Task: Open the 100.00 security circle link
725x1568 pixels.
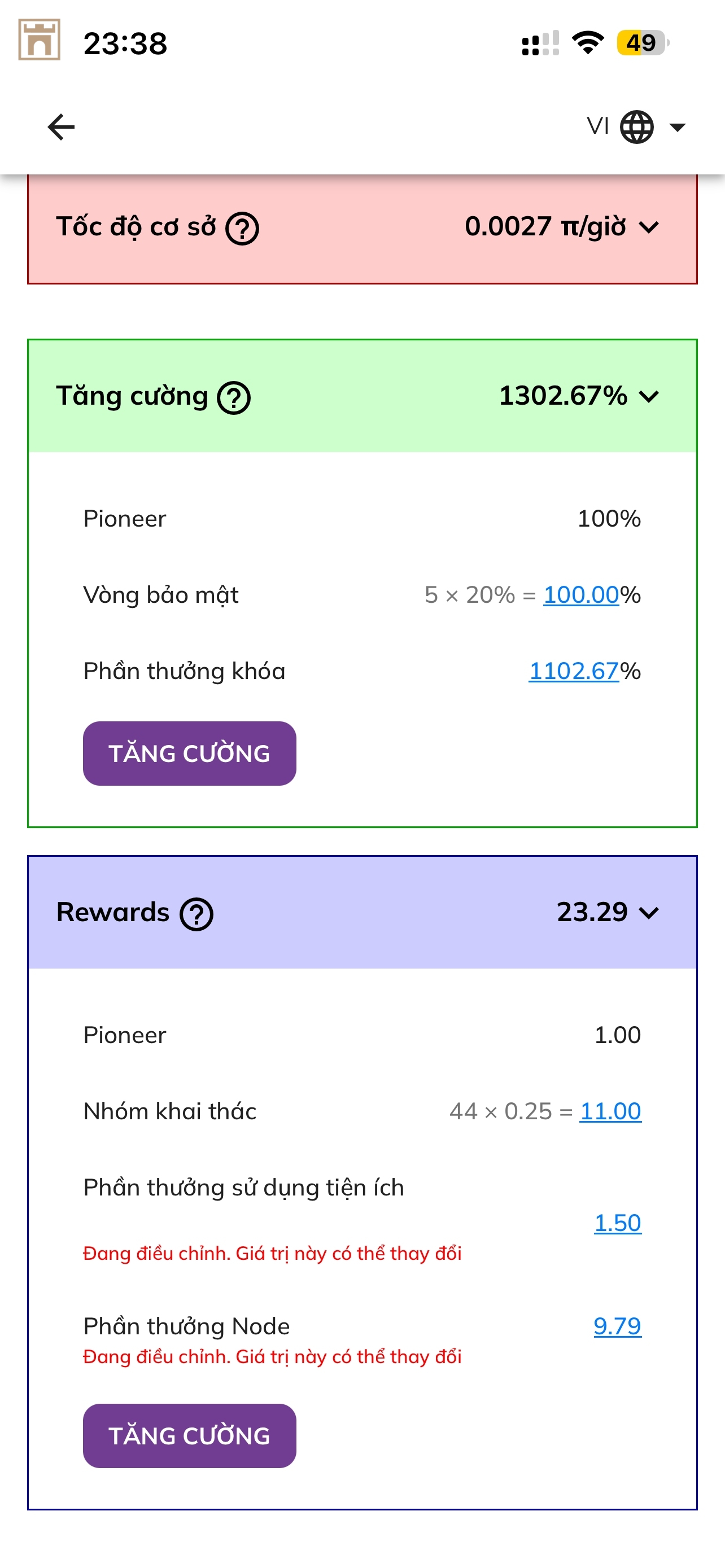Action: tap(580, 595)
